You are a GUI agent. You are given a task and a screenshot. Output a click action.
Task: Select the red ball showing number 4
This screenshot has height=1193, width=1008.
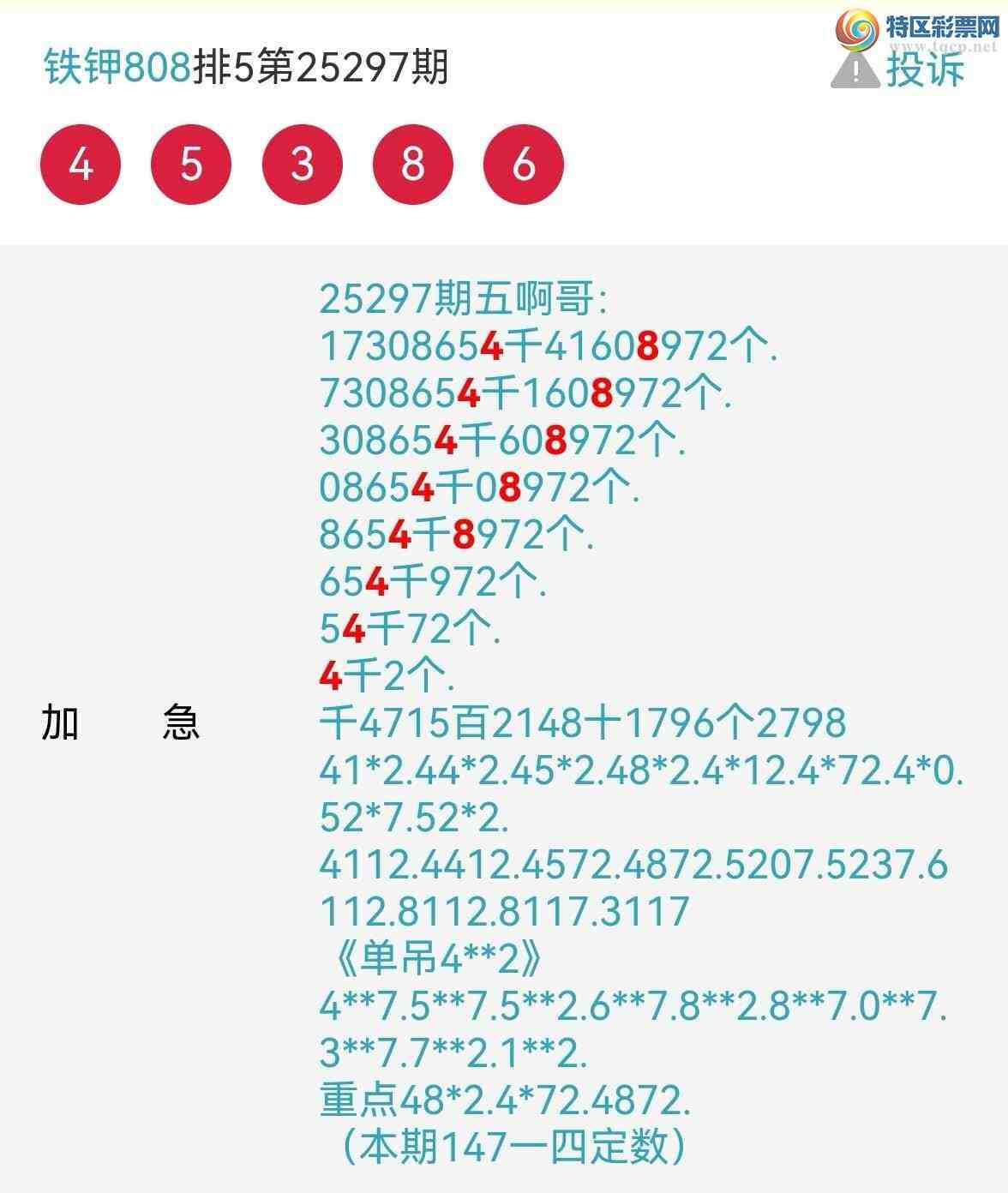(x=80, y=164)
